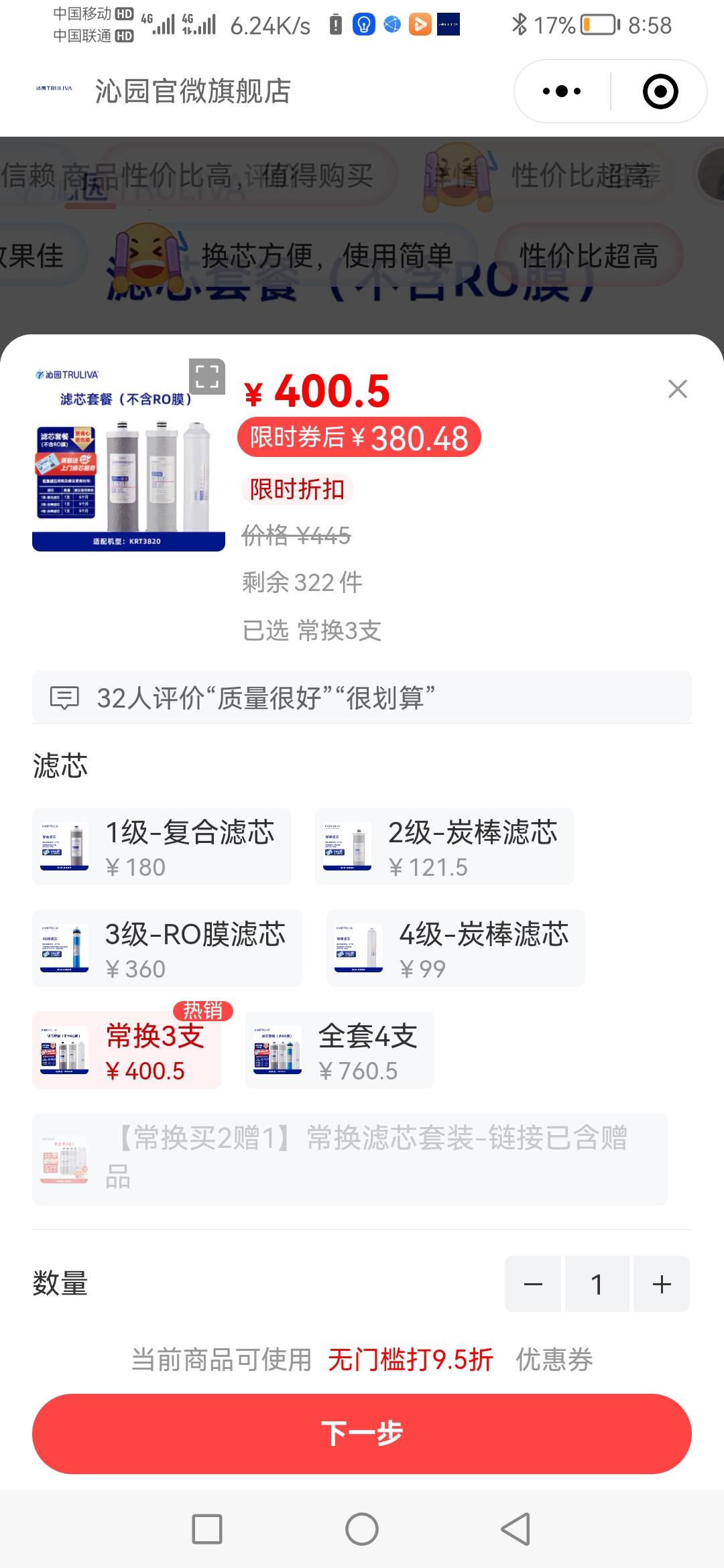Viewport: 724px width, 1568px height.
Task: Increase quantity with the plus button
Action: 662,1284
